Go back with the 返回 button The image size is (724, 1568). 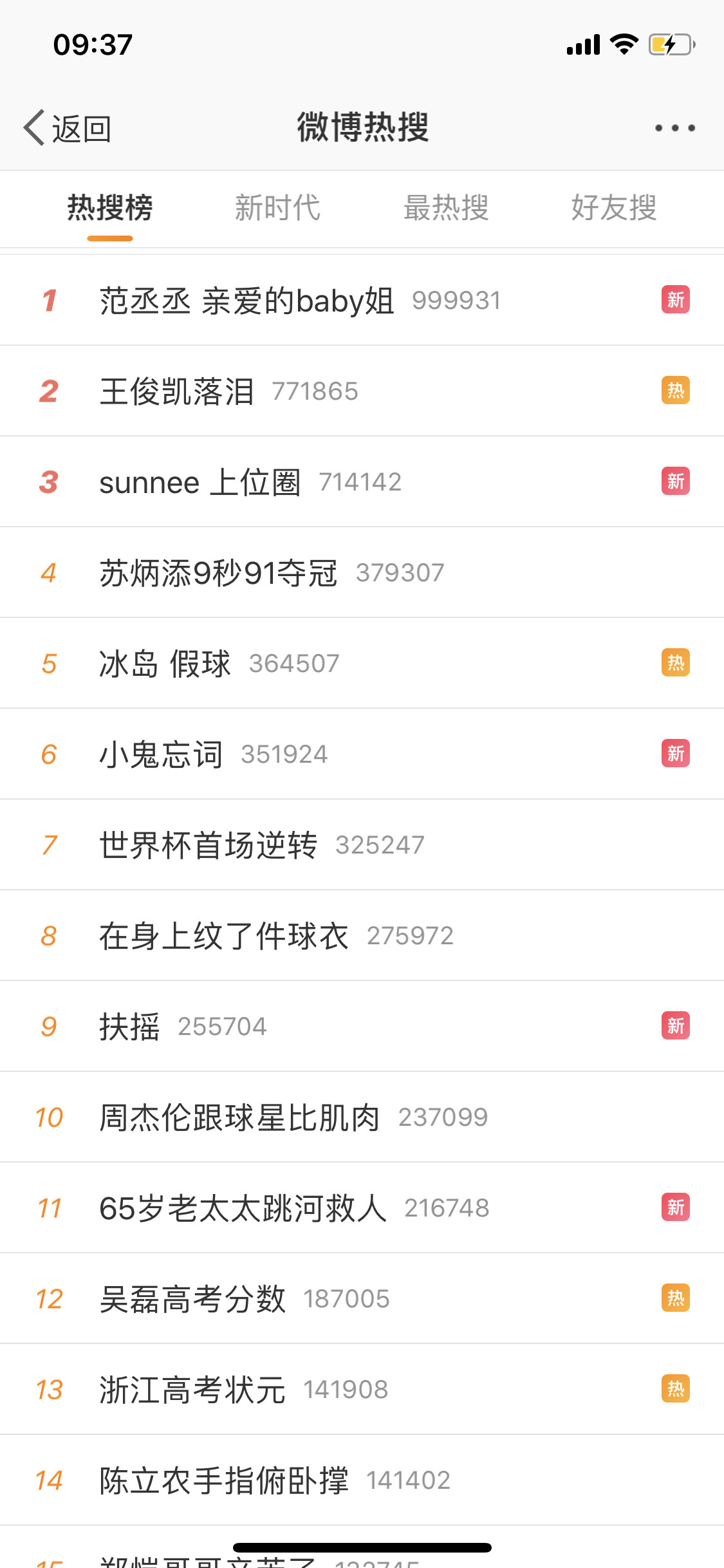(68, 128)
